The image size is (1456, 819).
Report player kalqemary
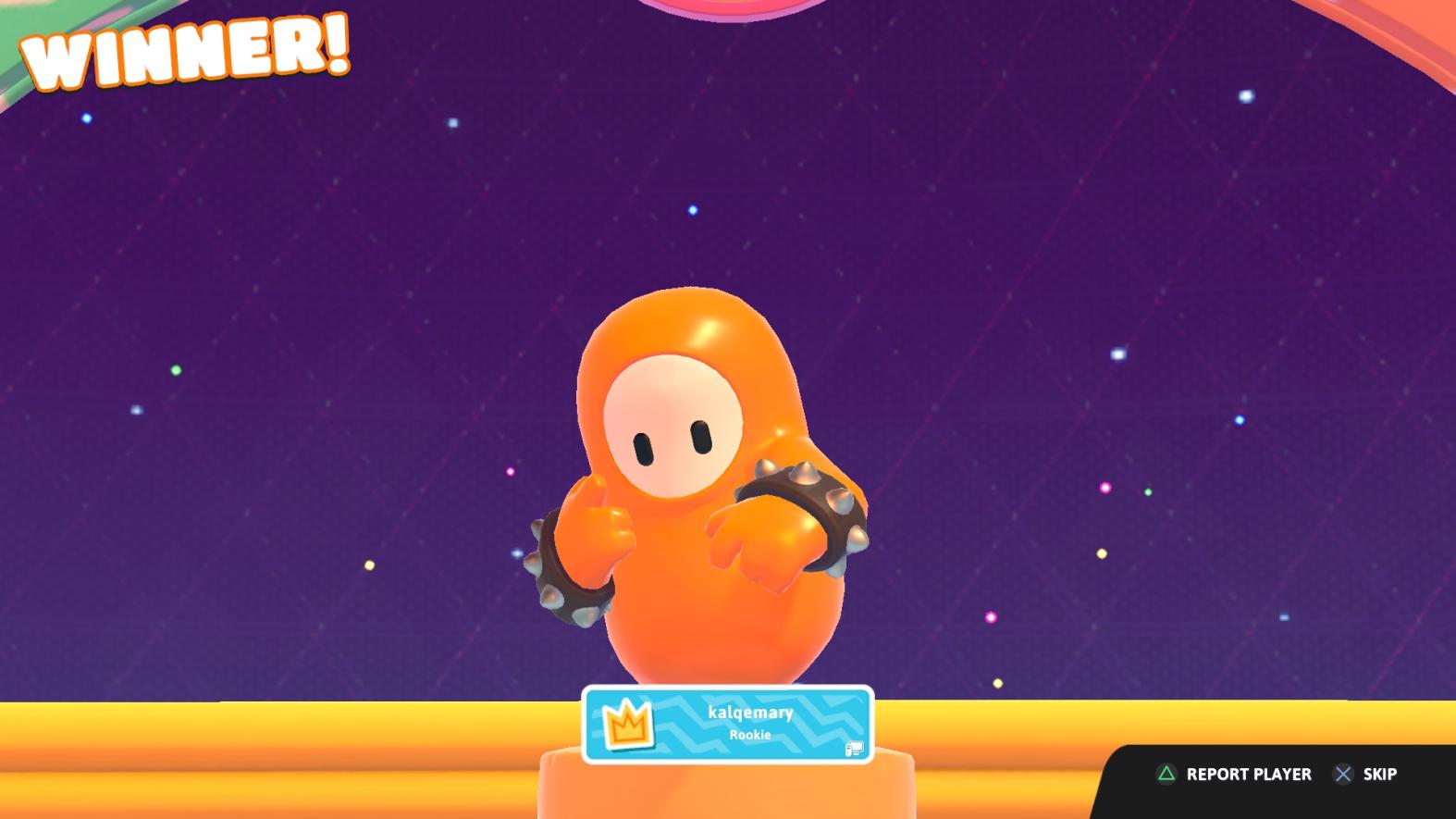(x=1234, y=775)
